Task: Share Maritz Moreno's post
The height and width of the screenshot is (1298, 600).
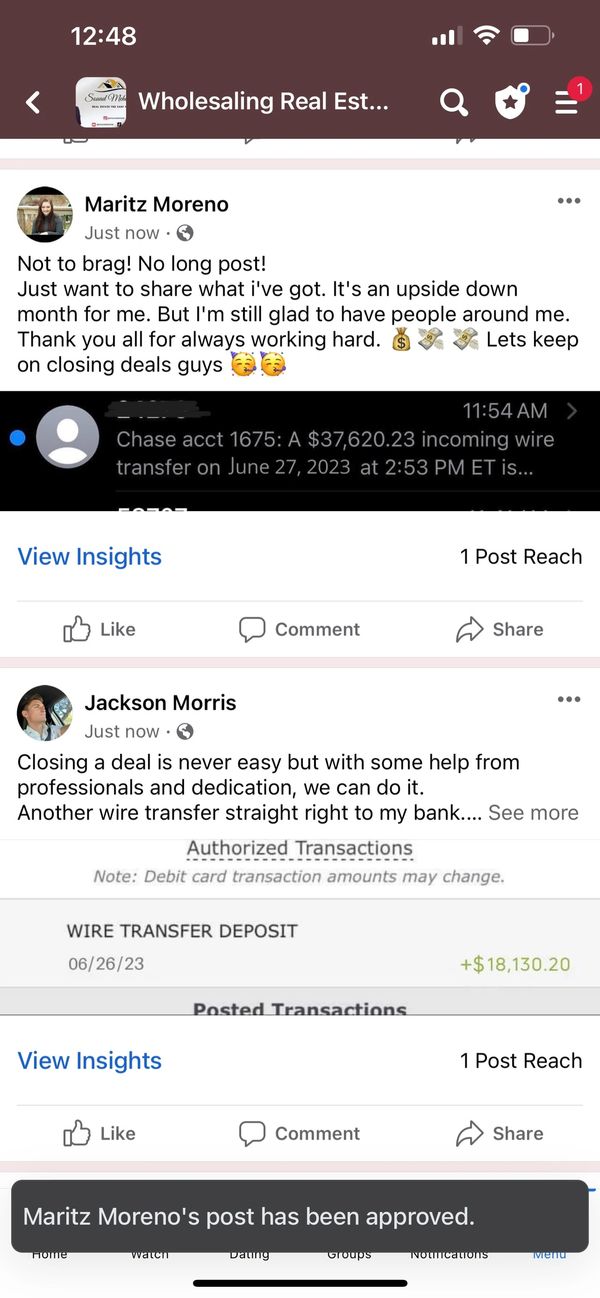Action: [500, 629]
